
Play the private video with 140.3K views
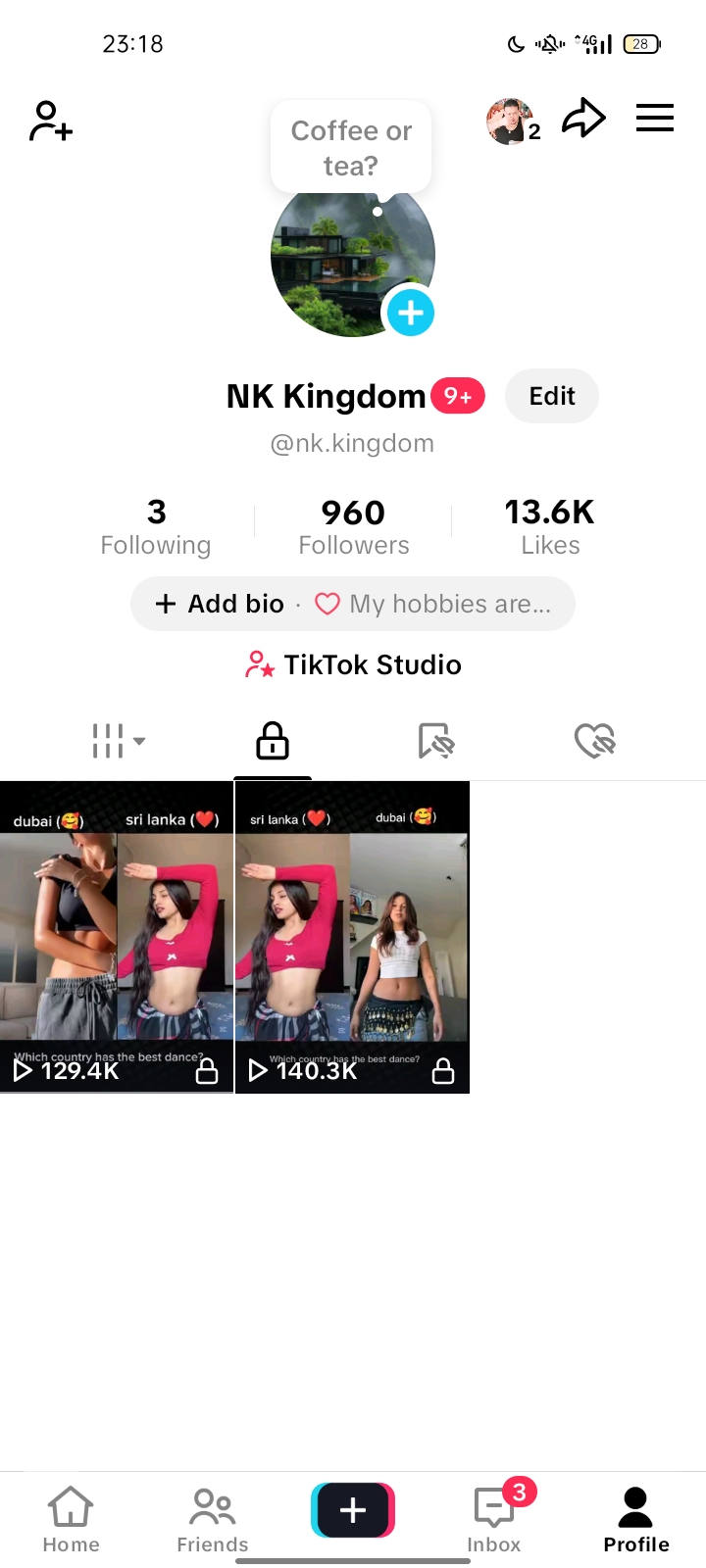coord(353,937)
